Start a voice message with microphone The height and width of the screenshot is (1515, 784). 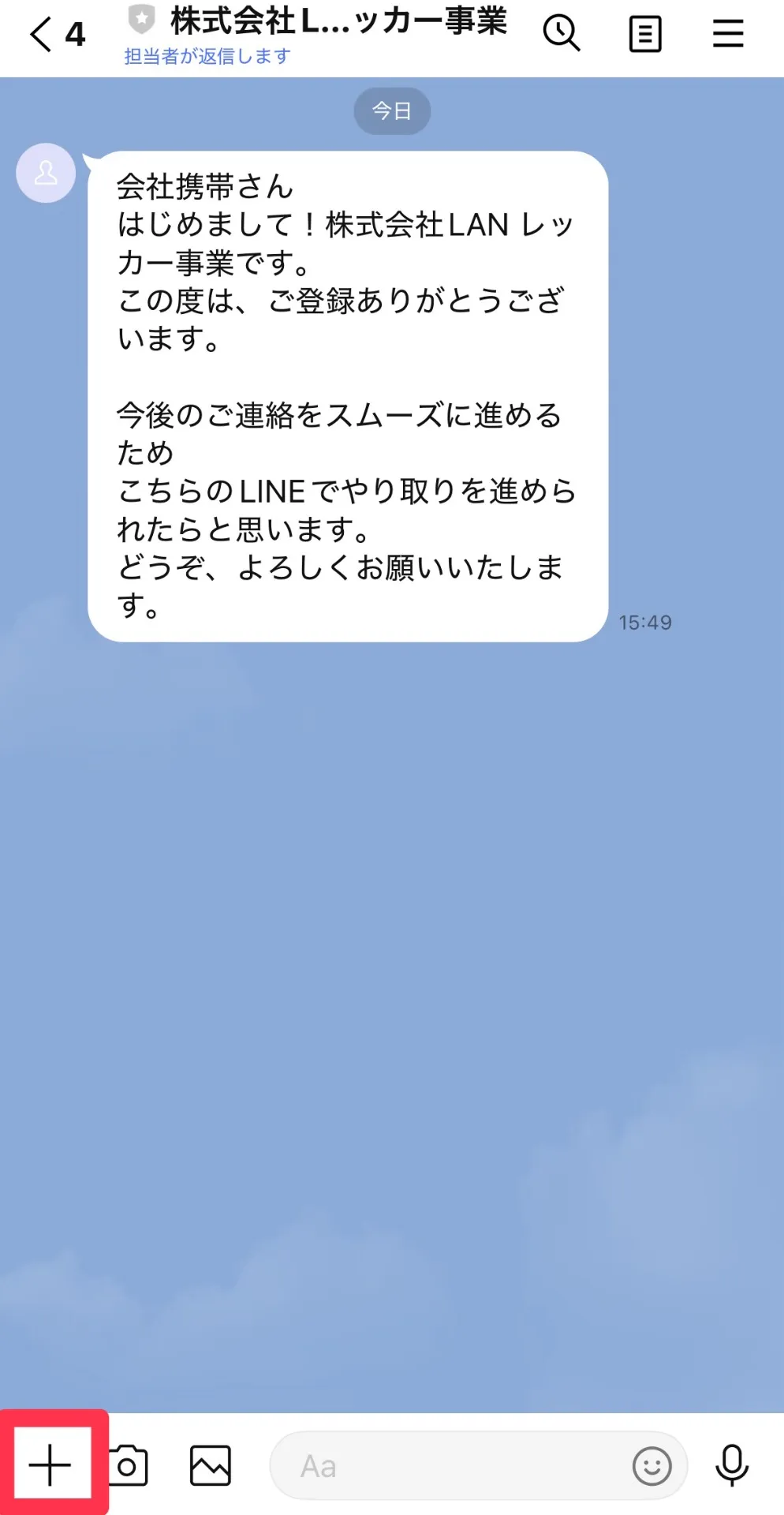coord(731,1466)
